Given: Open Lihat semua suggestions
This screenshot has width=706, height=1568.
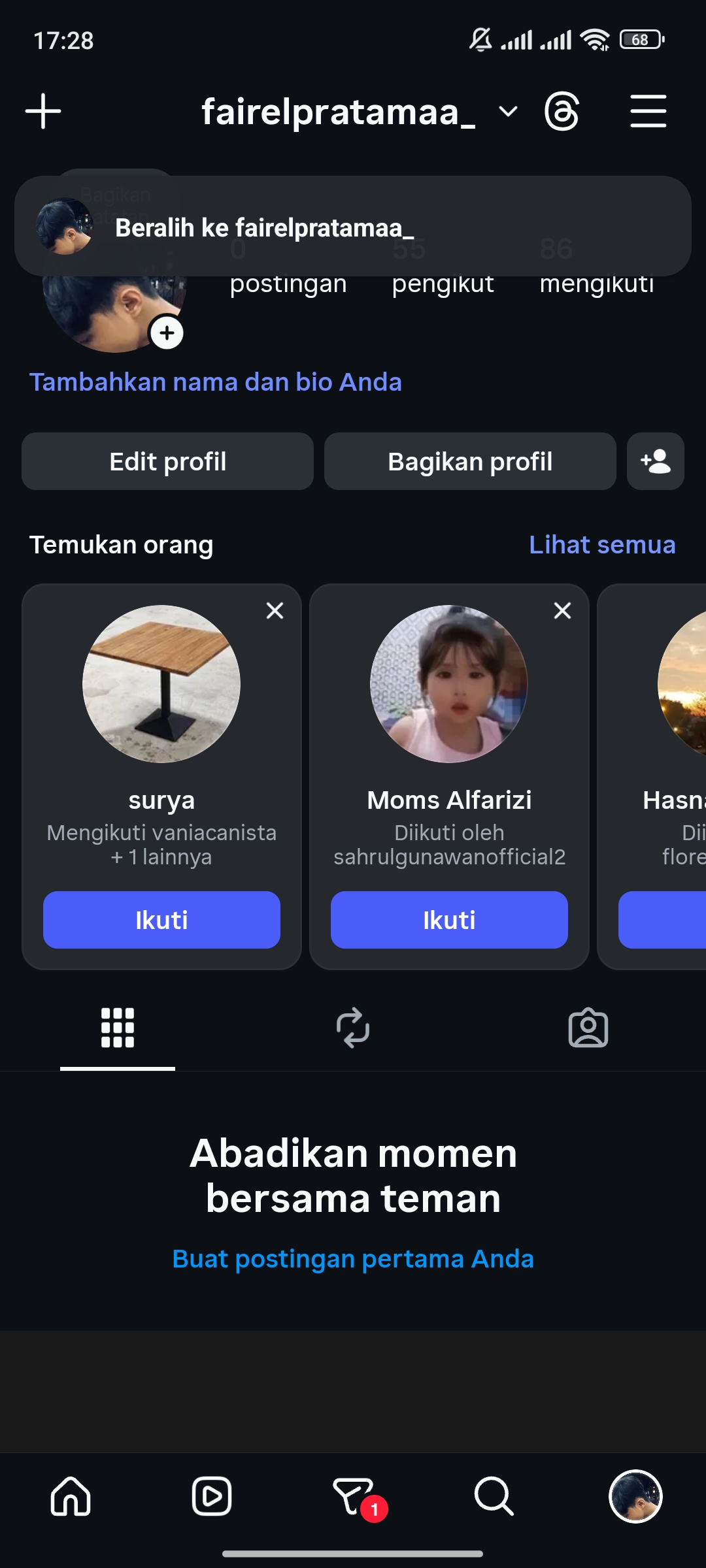Looking at the screenshot, I should (601, 545).
